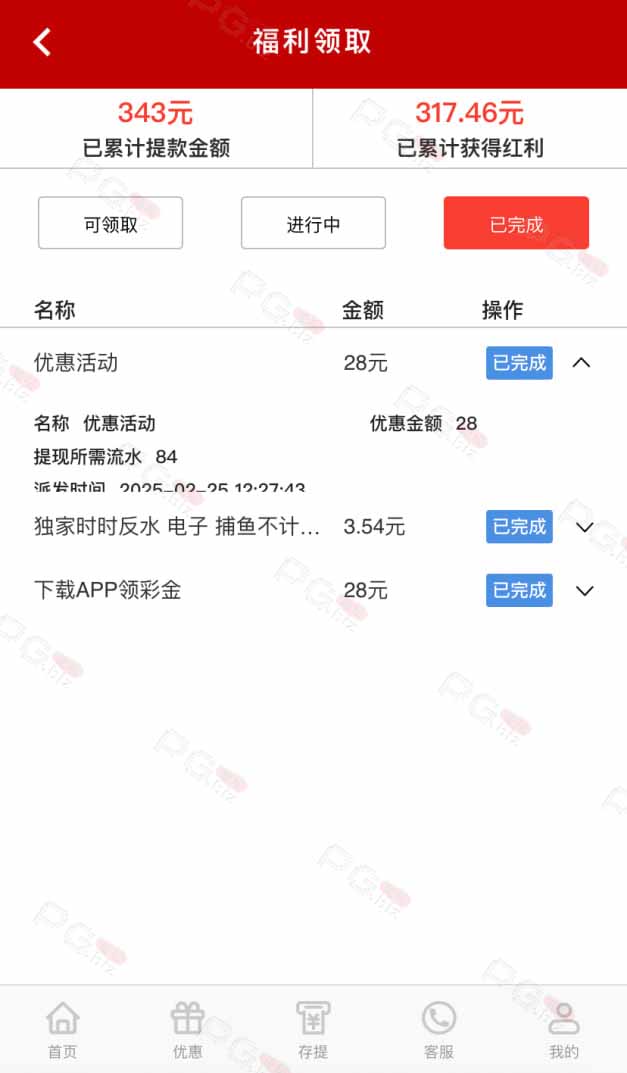
Task: Go to the 我的 tab
Action: pyautogui.click(x=563, y=1030)
